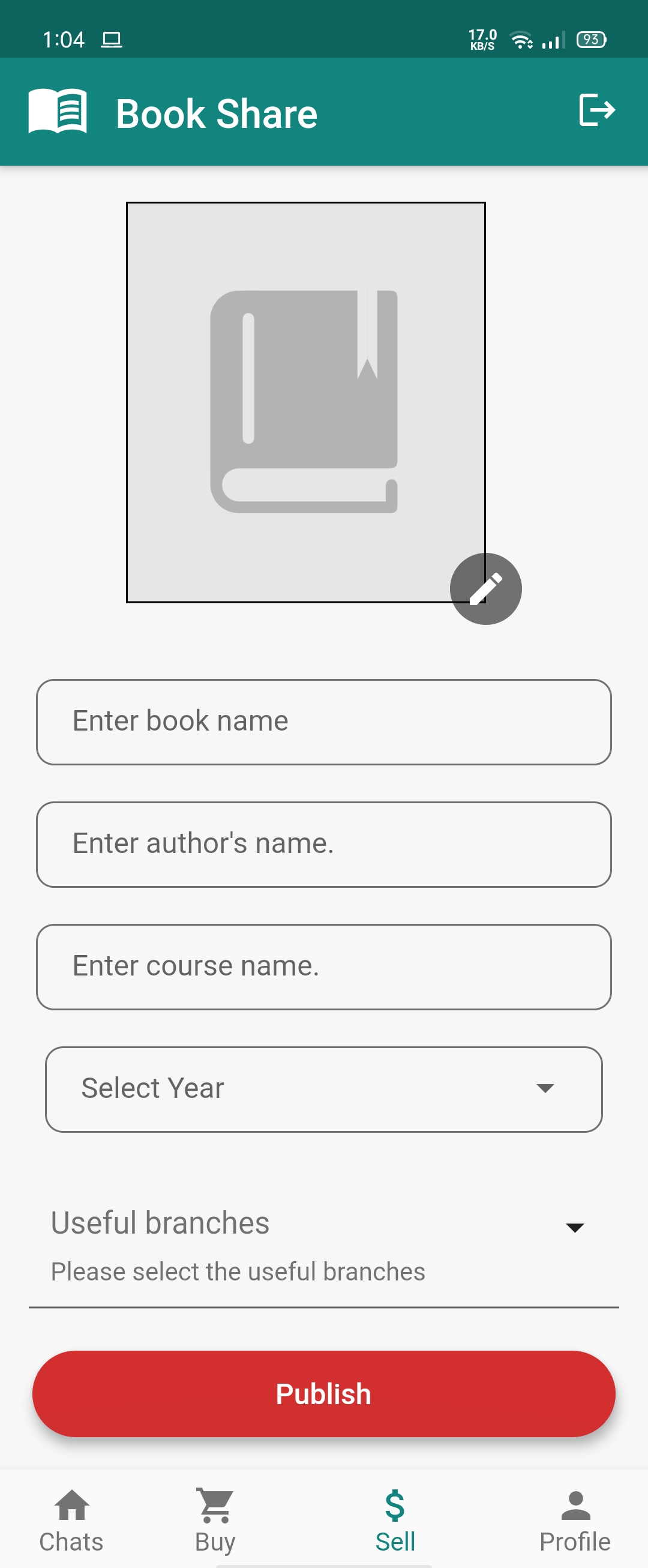Publish the book listing
The image size is (648, 1568).
(x=323, y=1393)
